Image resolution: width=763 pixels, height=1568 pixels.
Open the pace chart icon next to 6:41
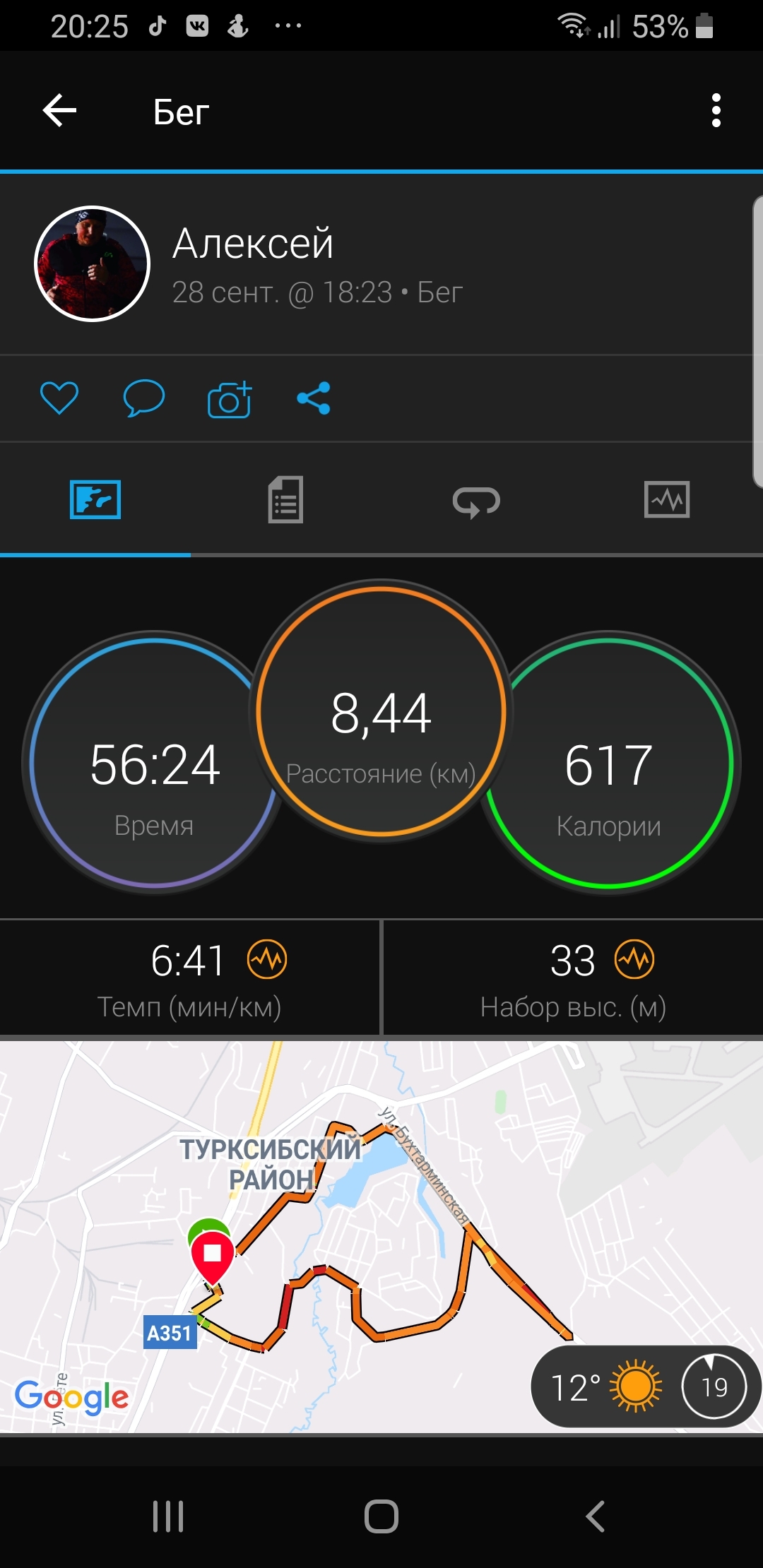click(x=267, y=959)
